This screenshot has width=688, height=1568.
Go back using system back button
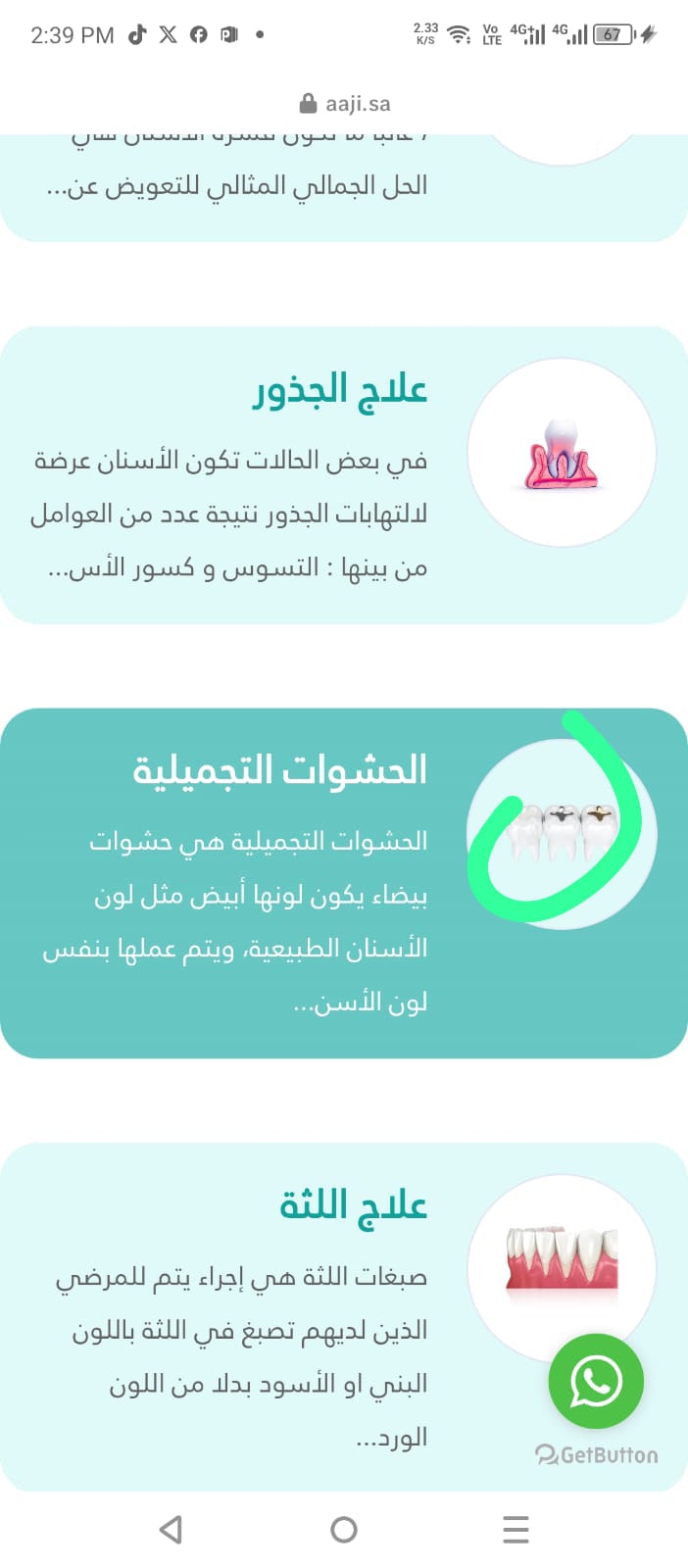point(171,1529)
